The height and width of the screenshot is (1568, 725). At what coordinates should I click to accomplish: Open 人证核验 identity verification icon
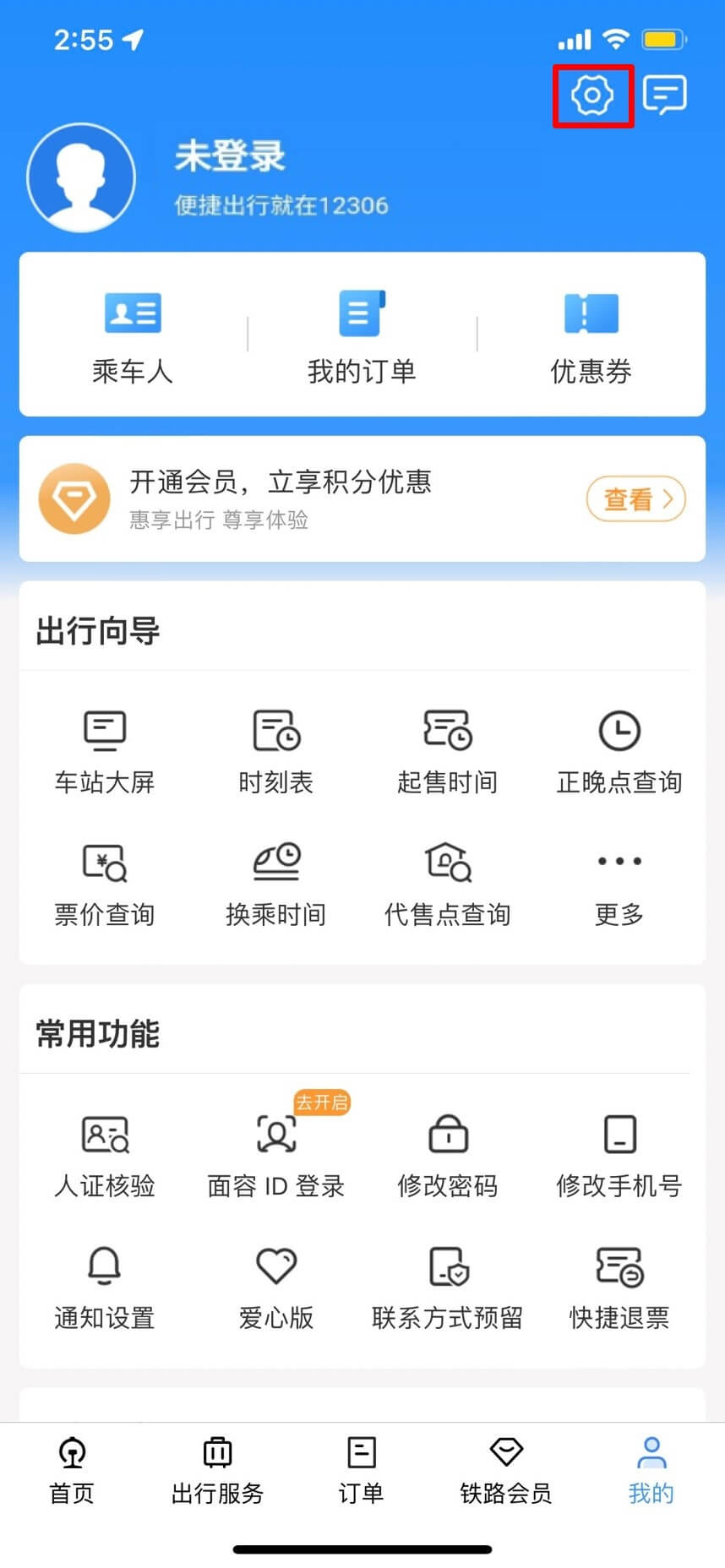pyautogui.click(x=104, y=1153)
